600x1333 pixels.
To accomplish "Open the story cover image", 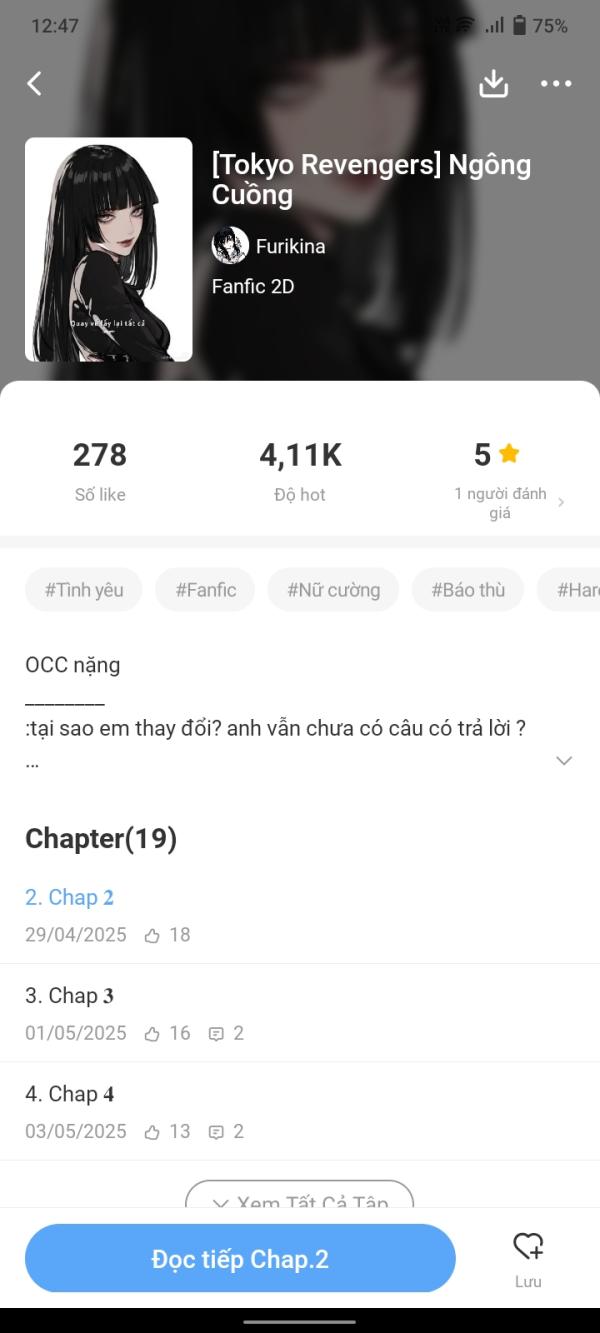I will [108, 249].
